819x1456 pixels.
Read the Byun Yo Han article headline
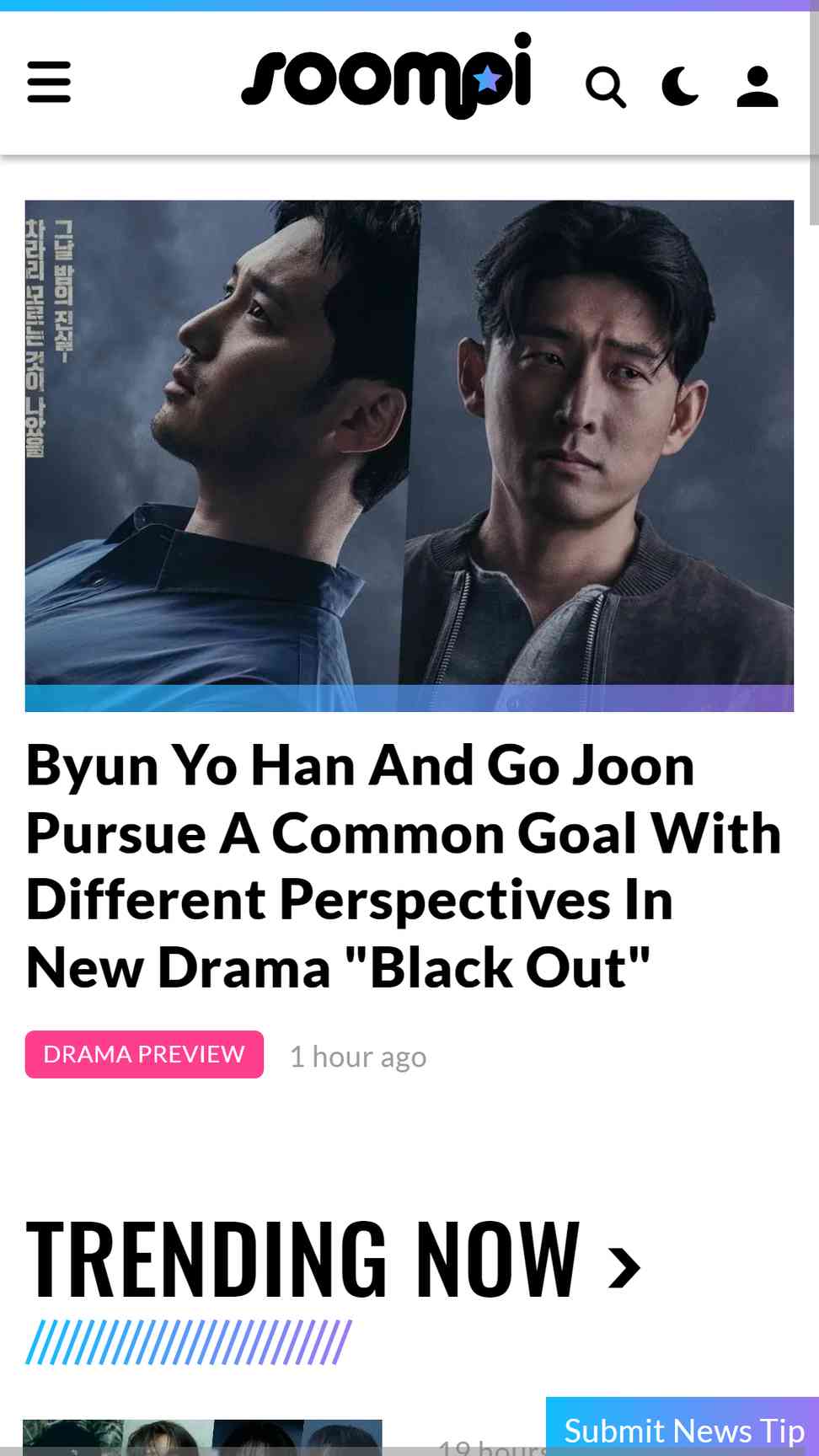pyautogui.click(x=404, y=866)
